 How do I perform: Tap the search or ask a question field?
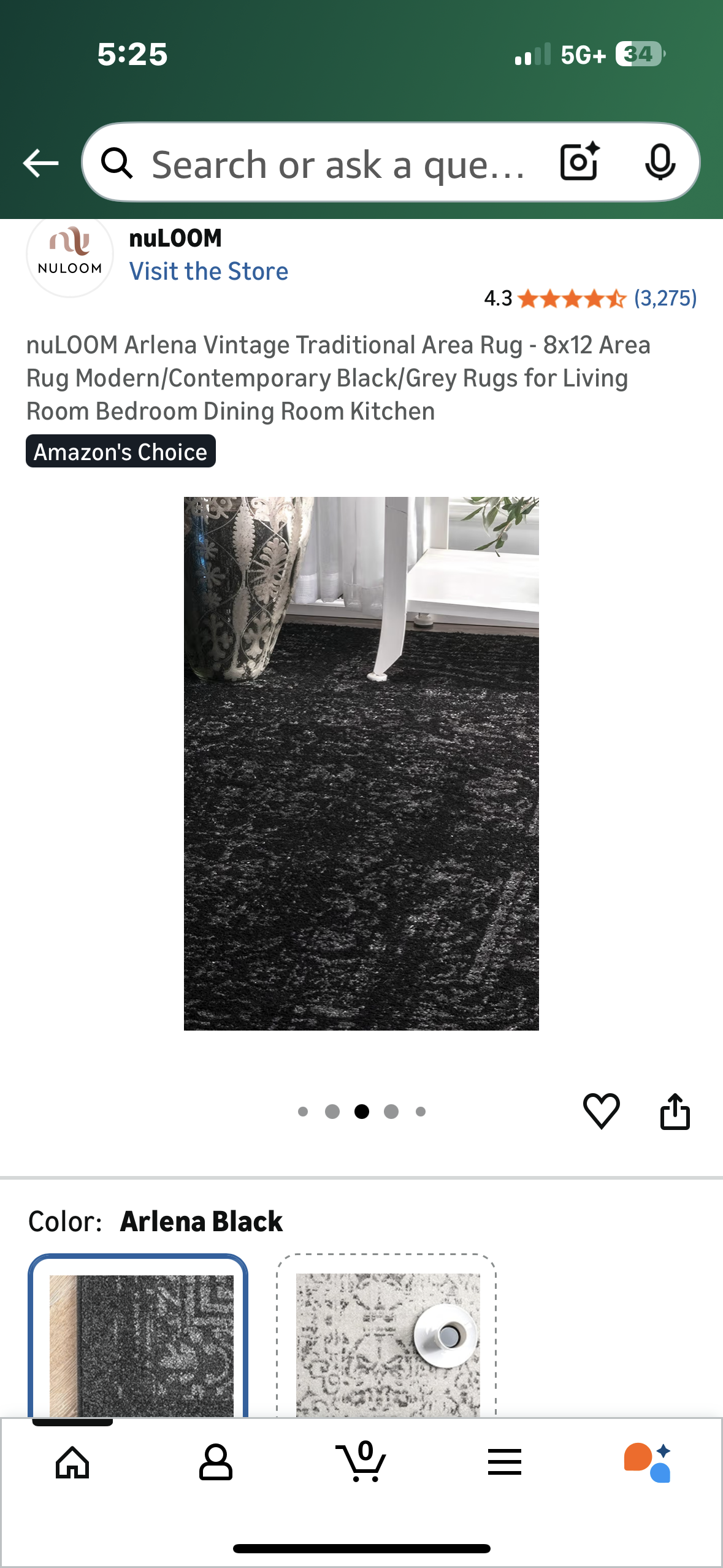pyautogui.click(x=337, y=164)
